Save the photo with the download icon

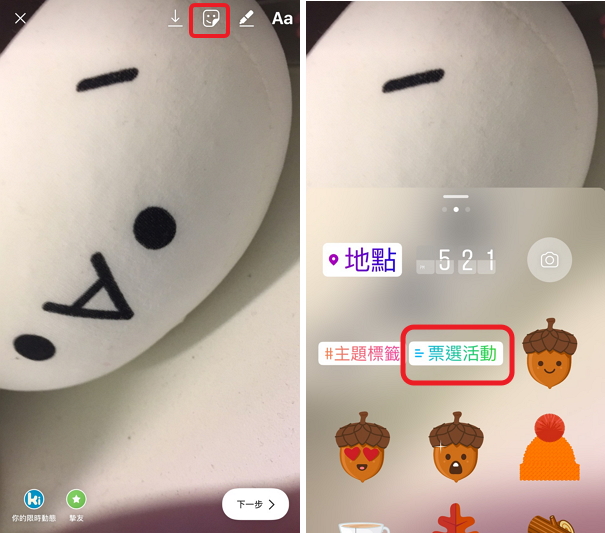[x=175, y=19]
